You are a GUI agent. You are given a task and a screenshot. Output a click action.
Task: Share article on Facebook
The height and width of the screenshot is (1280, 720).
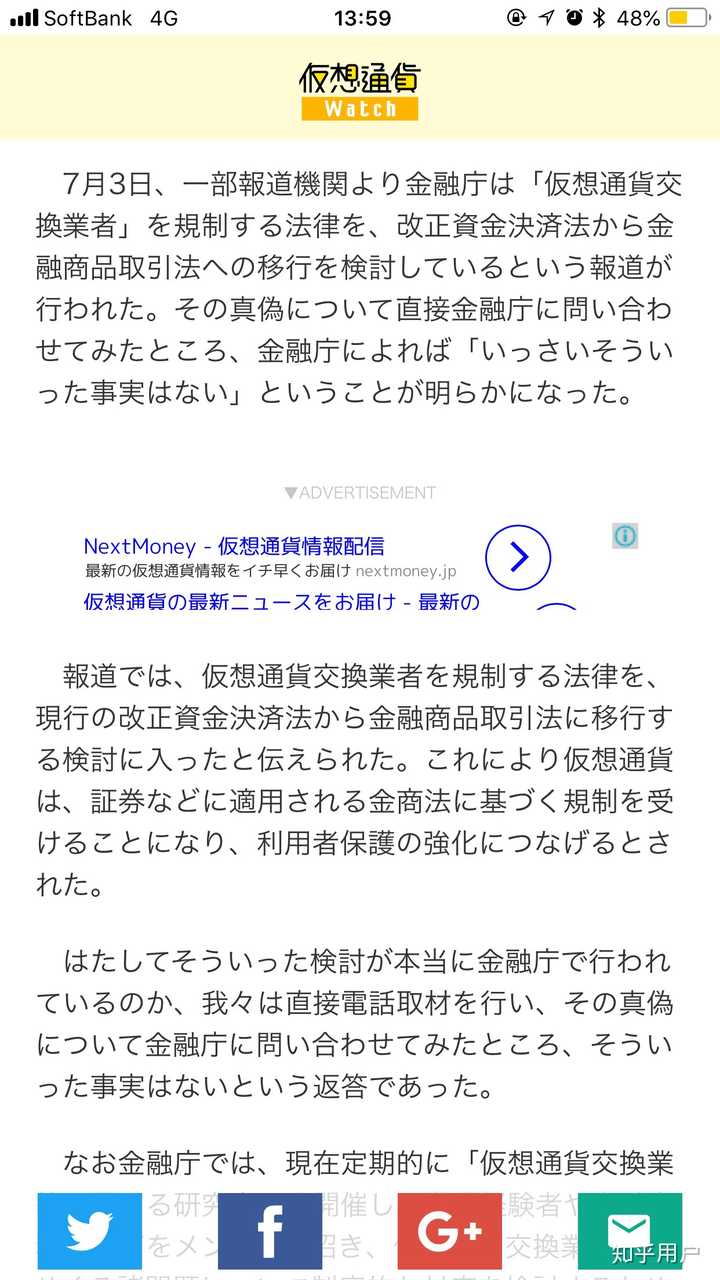(x=270, y=1231)
